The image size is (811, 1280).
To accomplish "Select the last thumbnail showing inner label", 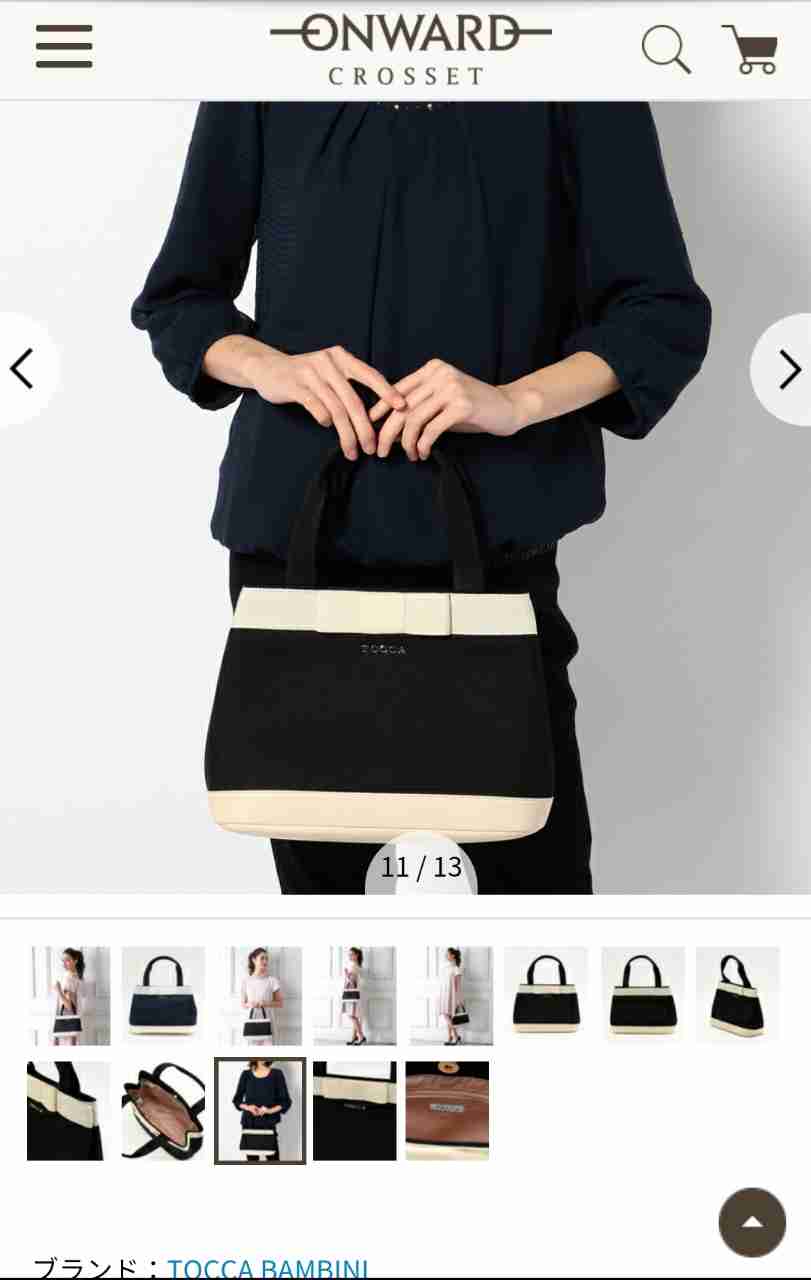I will point(447,1110).
